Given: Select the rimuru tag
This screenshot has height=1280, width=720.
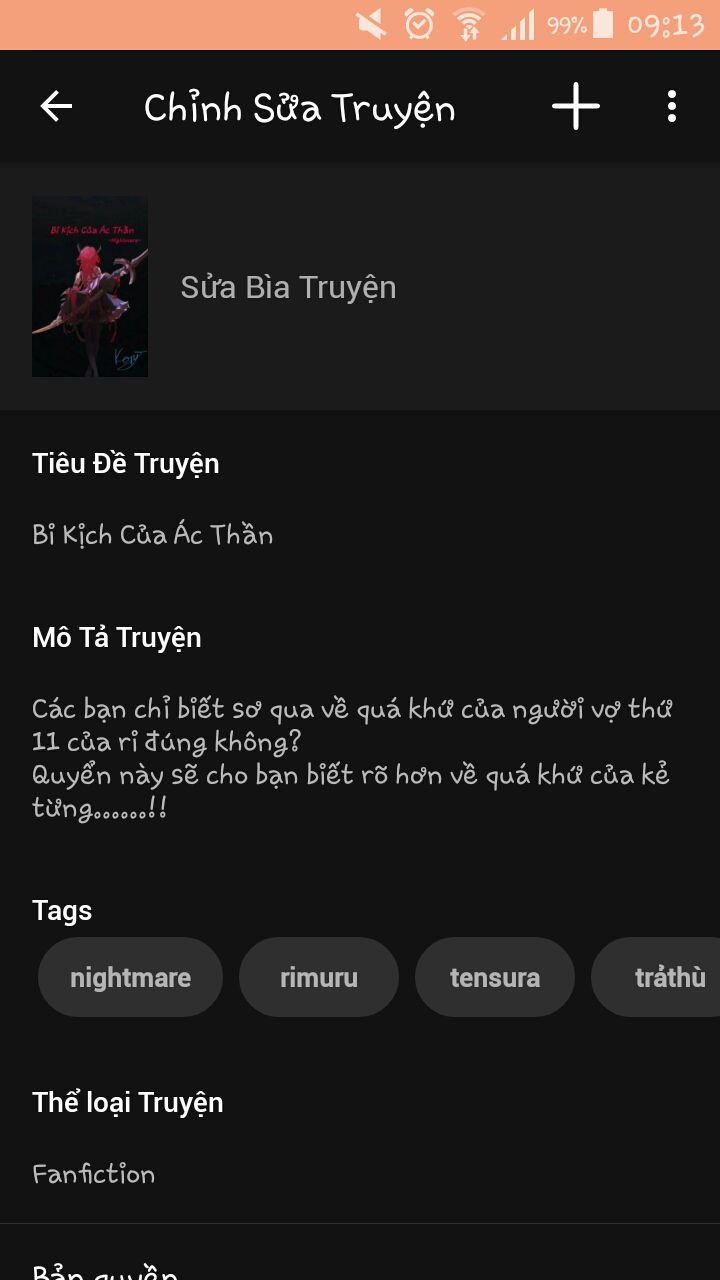Looking at the screenshot, I should tap(319, 977).
